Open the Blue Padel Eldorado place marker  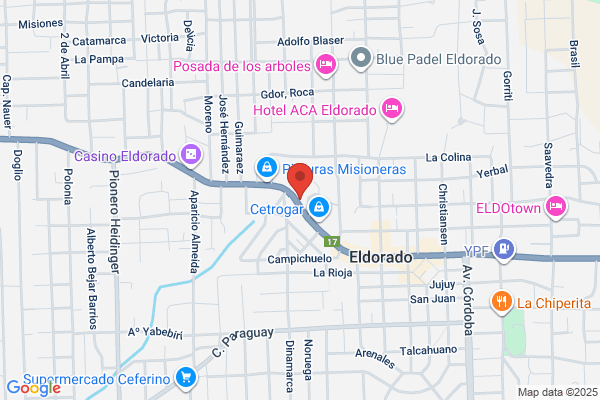coord(361,59)
